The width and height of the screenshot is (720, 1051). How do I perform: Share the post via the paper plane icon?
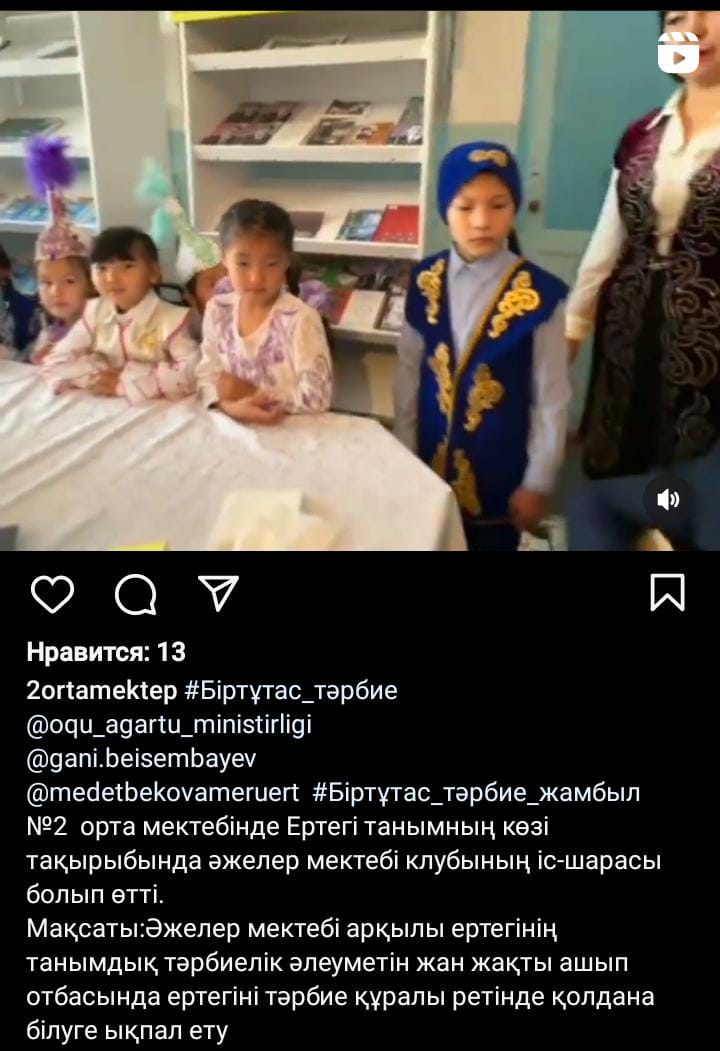point(218,593)
